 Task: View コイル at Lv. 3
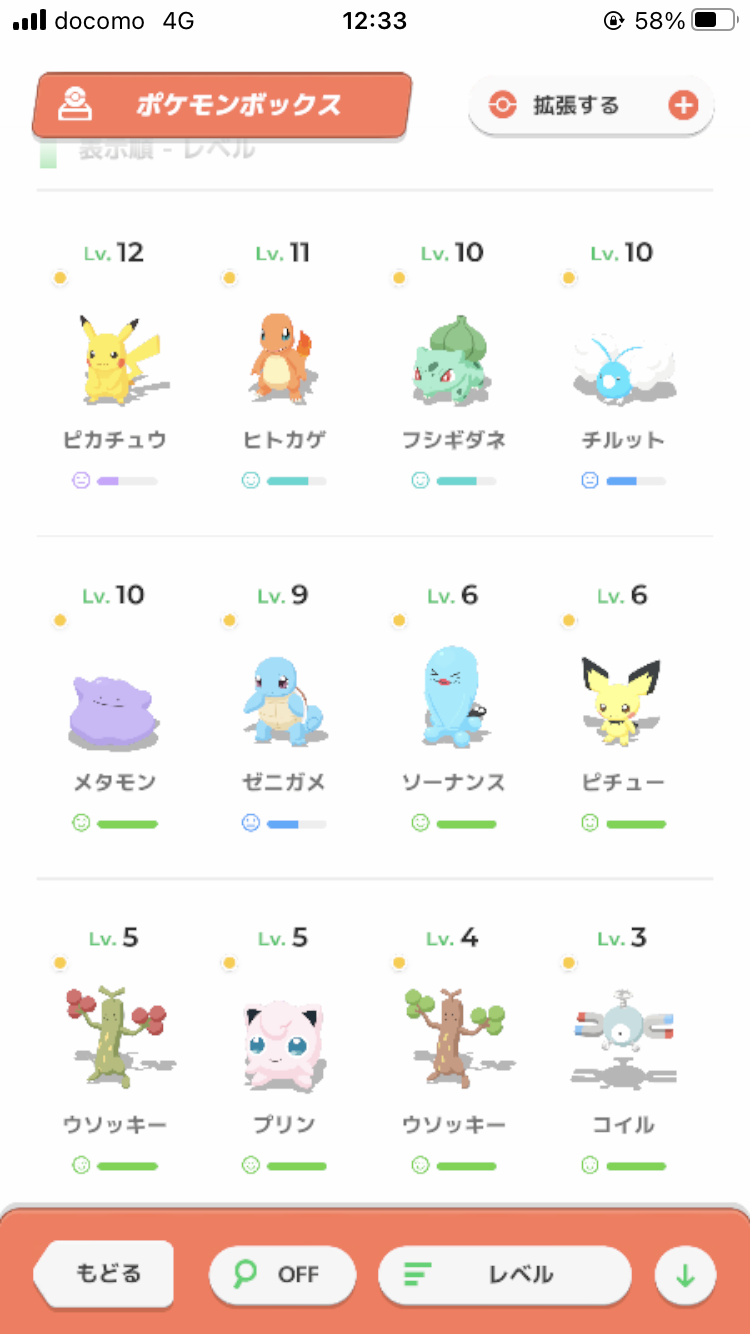(624, 1044)
